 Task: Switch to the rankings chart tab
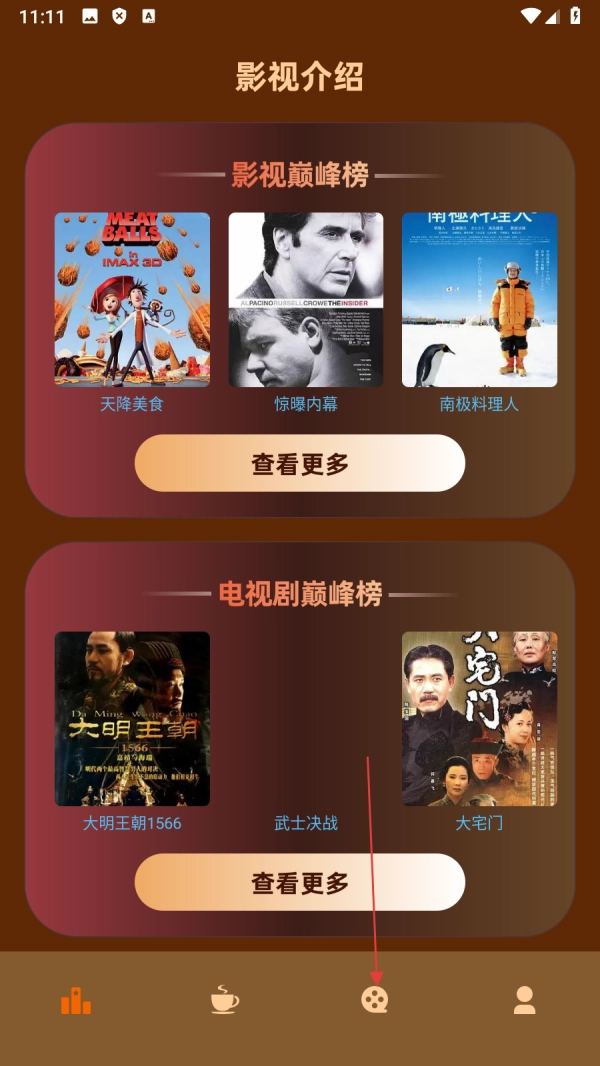[76, 1000]
